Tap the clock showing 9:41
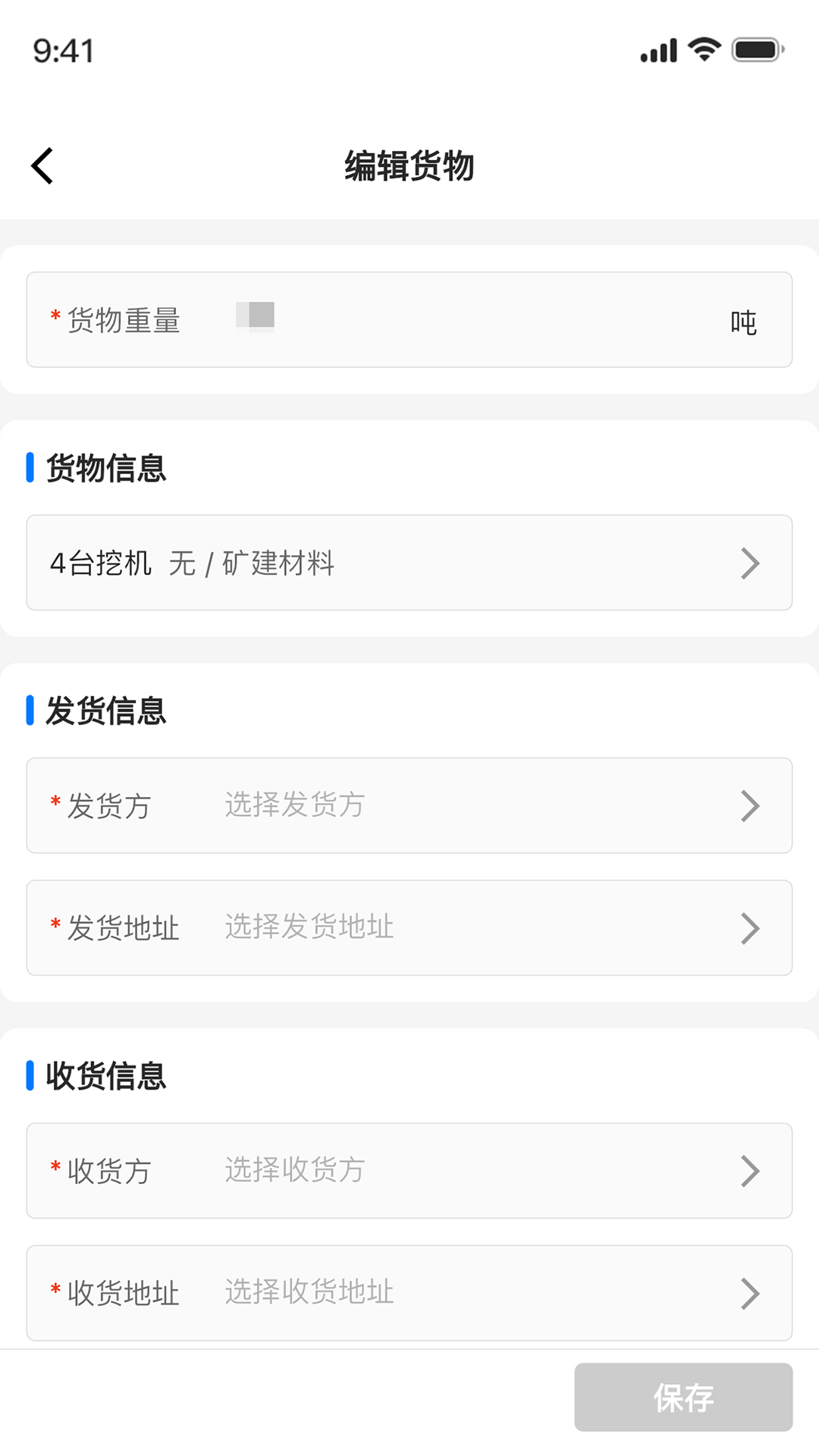 click(63, 52)
